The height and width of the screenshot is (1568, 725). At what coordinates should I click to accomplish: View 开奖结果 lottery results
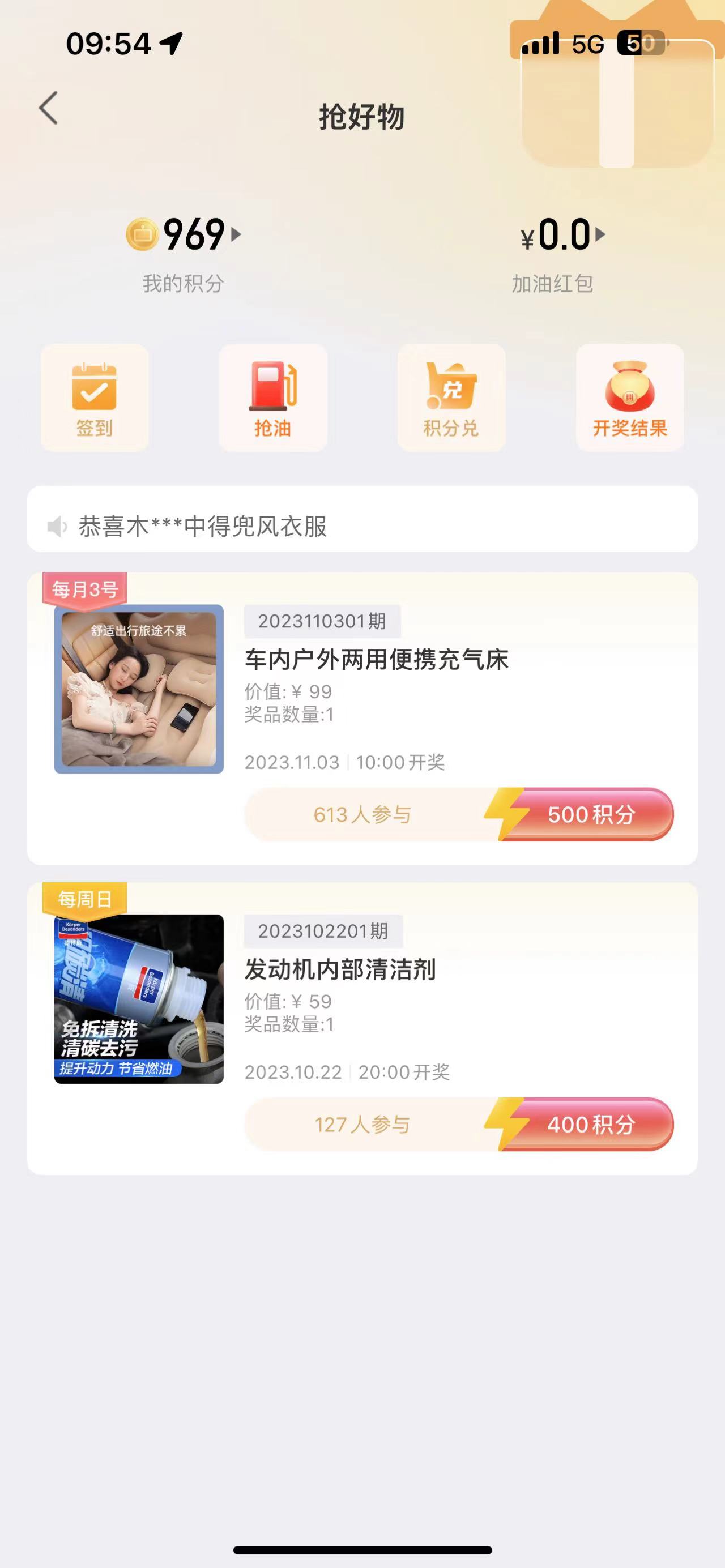629,398
